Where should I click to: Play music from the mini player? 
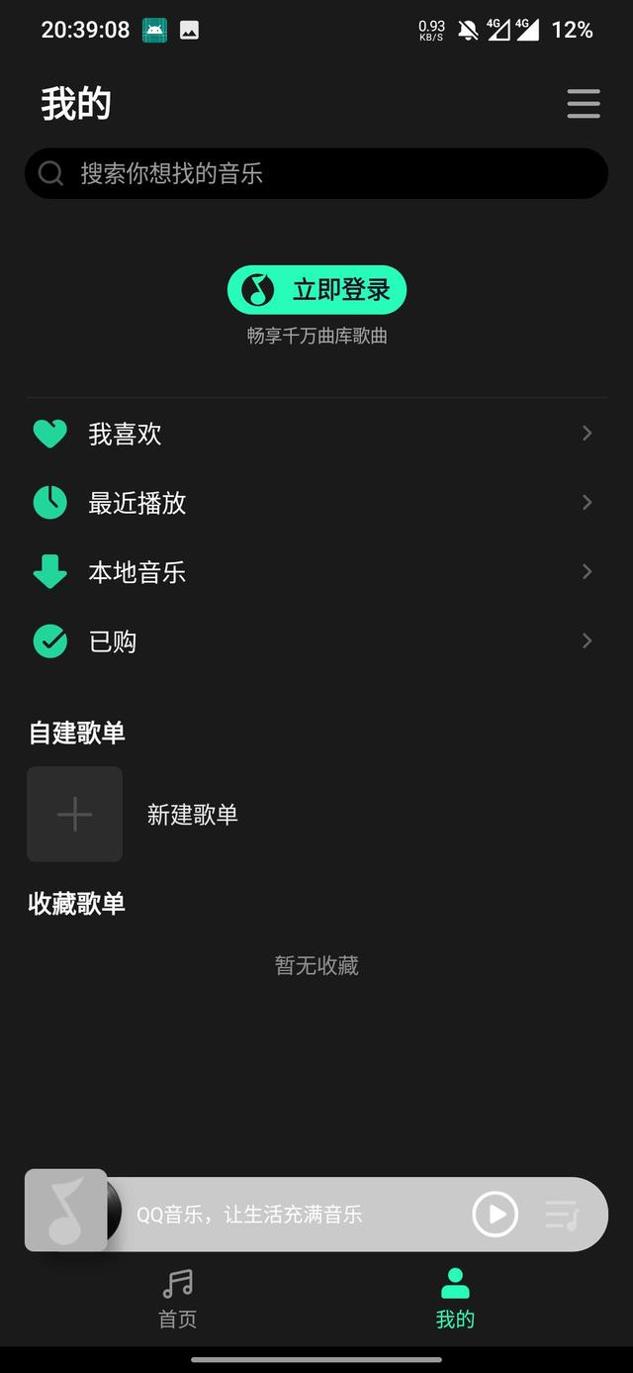coord(494,1215)
